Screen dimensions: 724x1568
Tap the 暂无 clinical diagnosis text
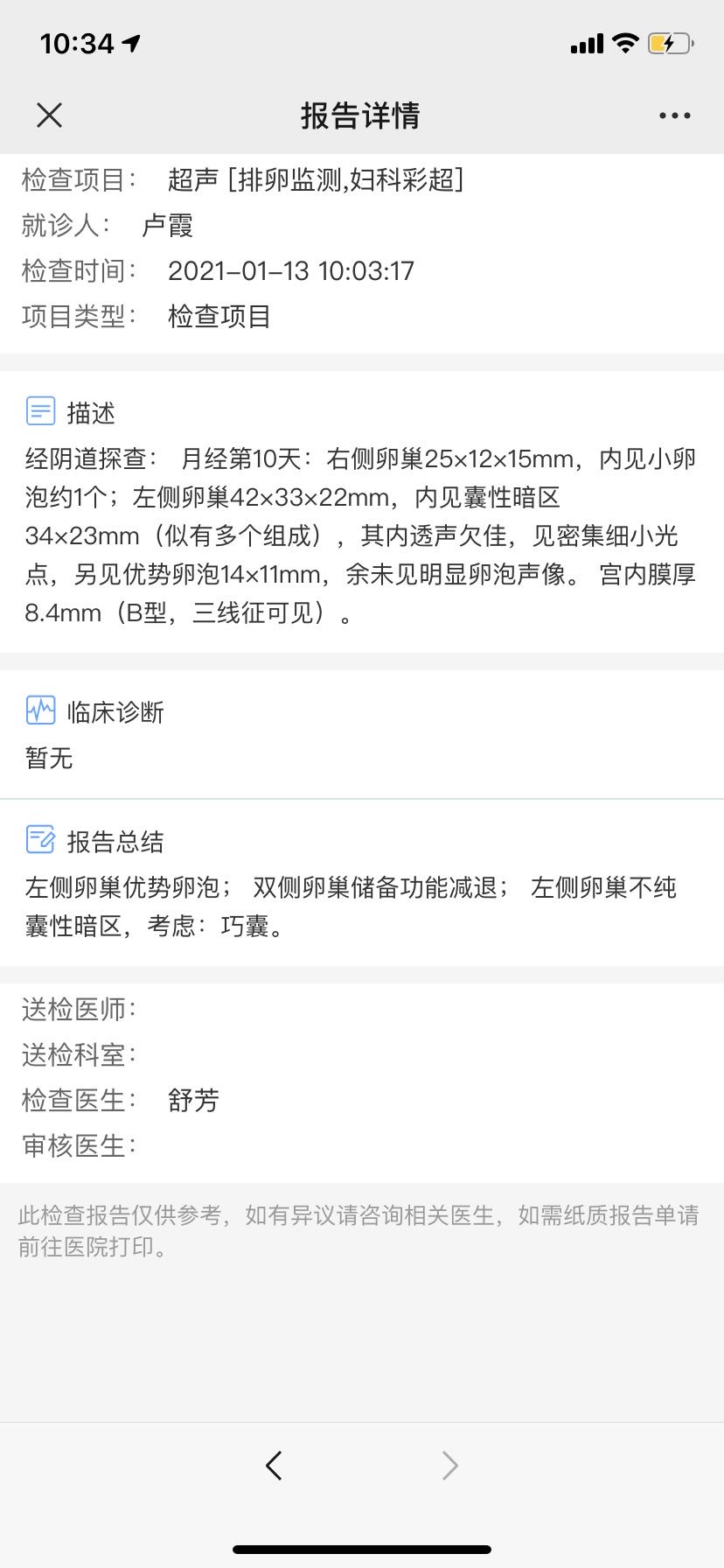pyautogui.click(x=48, y=759)
